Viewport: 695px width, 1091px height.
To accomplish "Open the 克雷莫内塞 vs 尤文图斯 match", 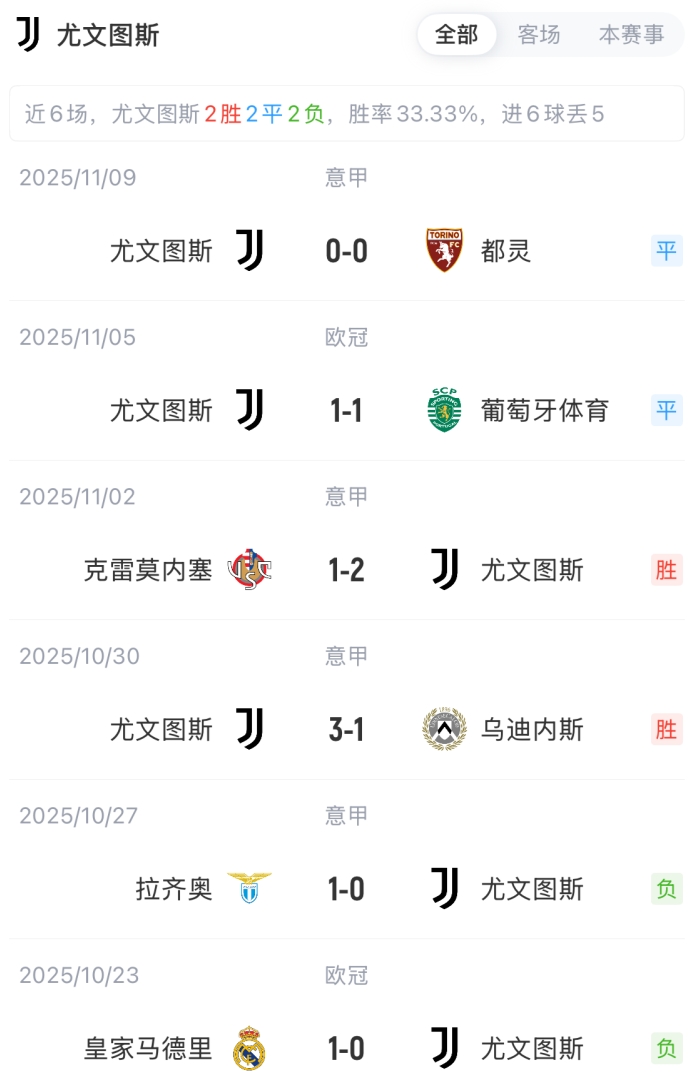I will point(346,570).
